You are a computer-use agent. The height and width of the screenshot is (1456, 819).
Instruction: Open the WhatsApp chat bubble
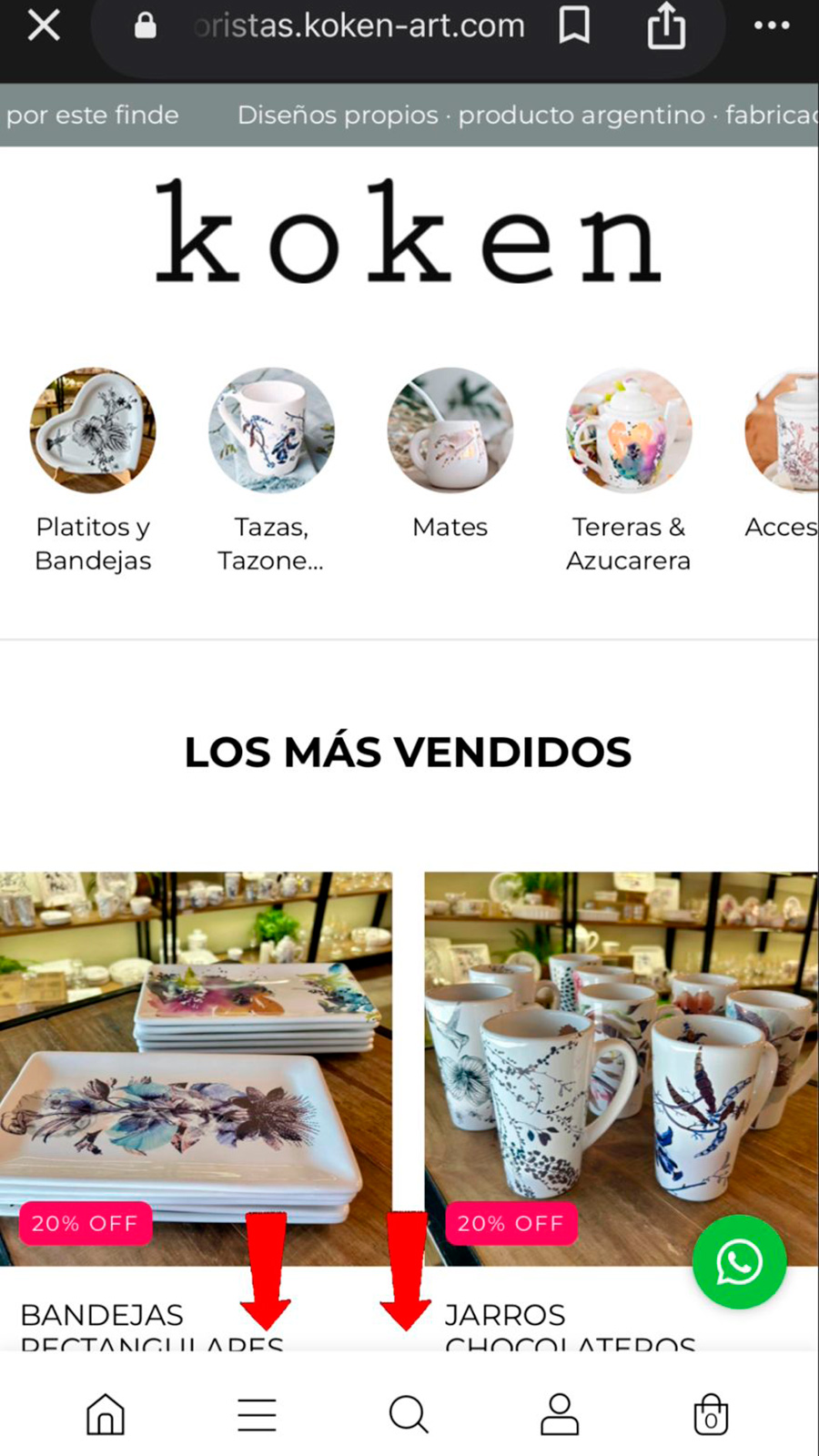(739, 1262)
